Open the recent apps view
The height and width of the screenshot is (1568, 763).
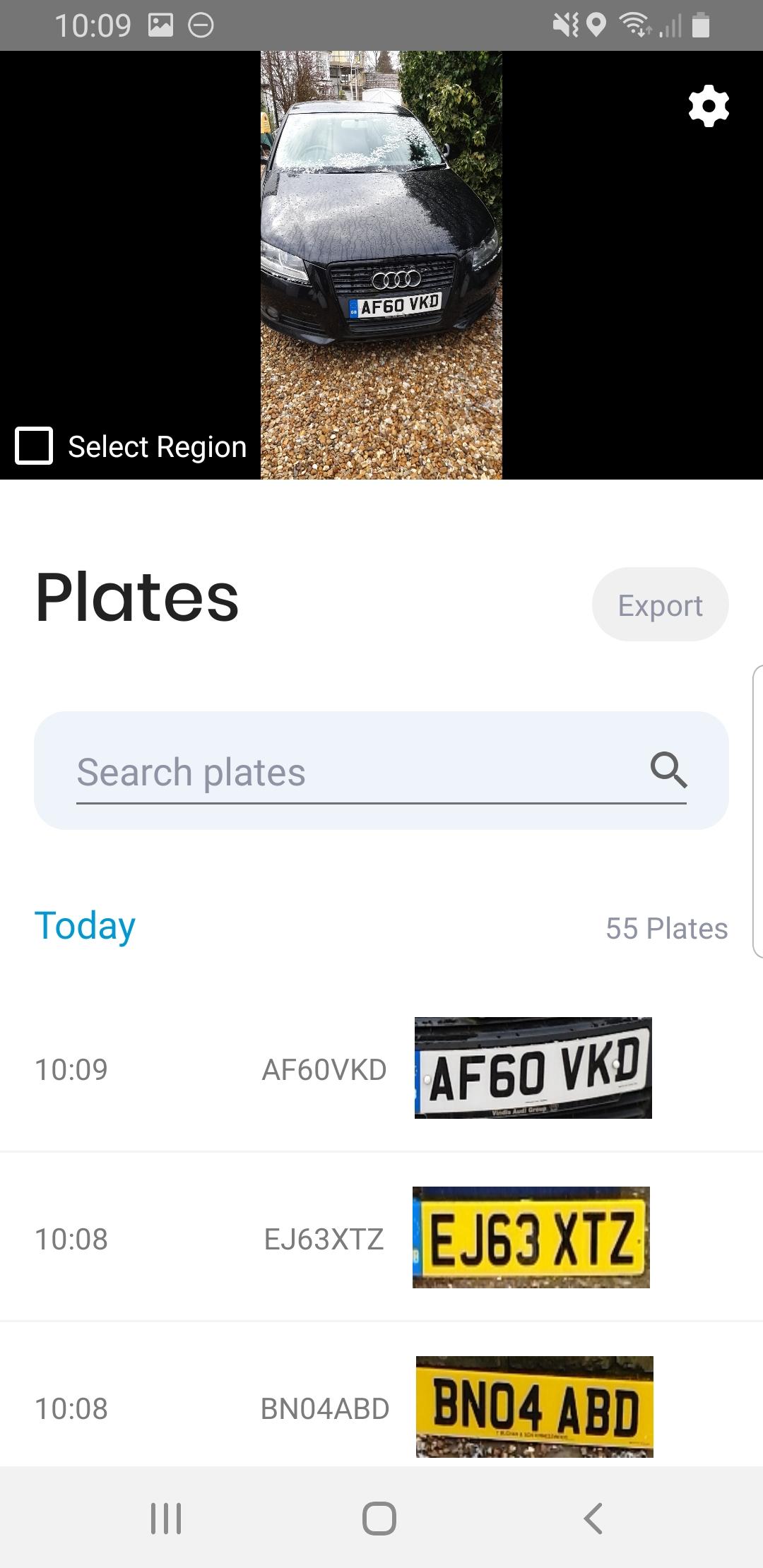pos(166,1518)
